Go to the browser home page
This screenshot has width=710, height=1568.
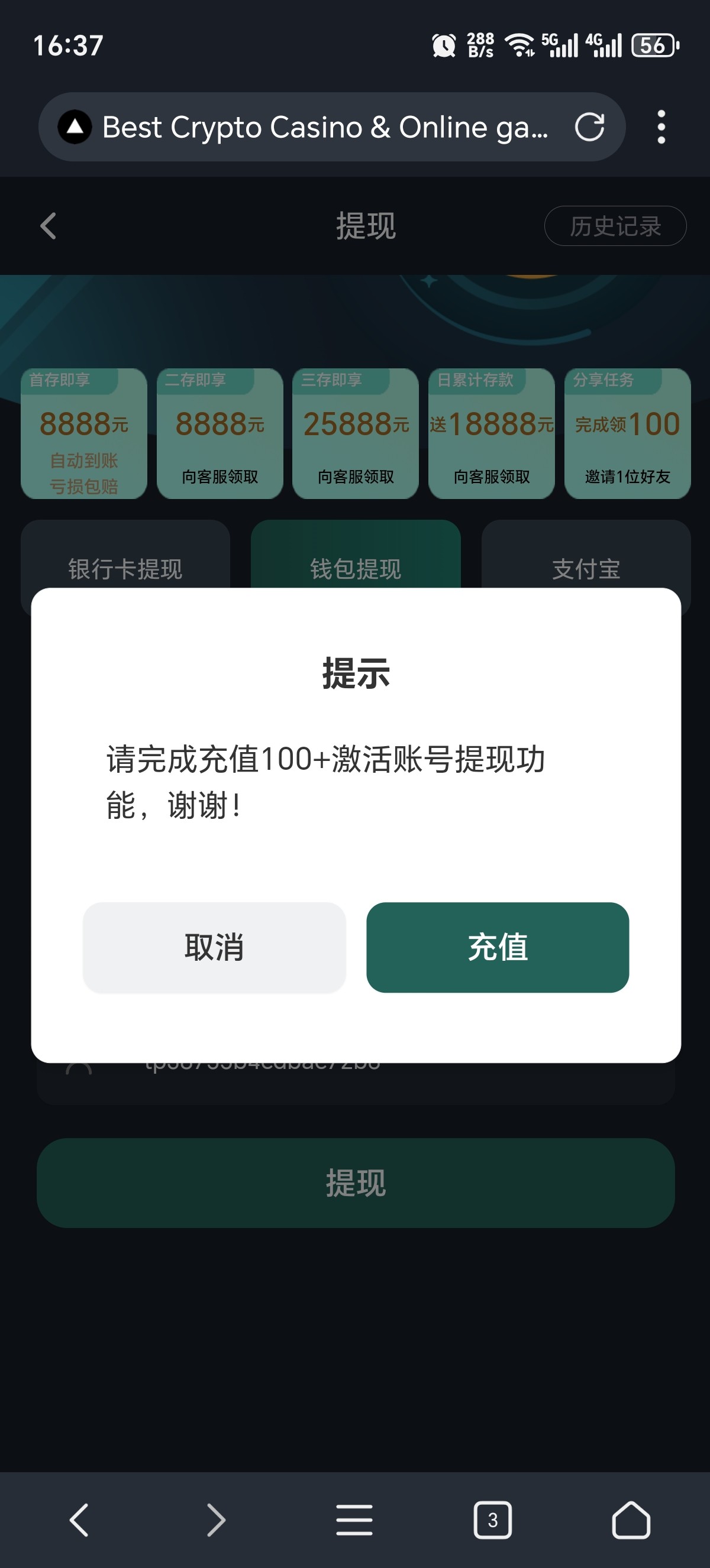pyautogui.click(x=630, y=1520)
